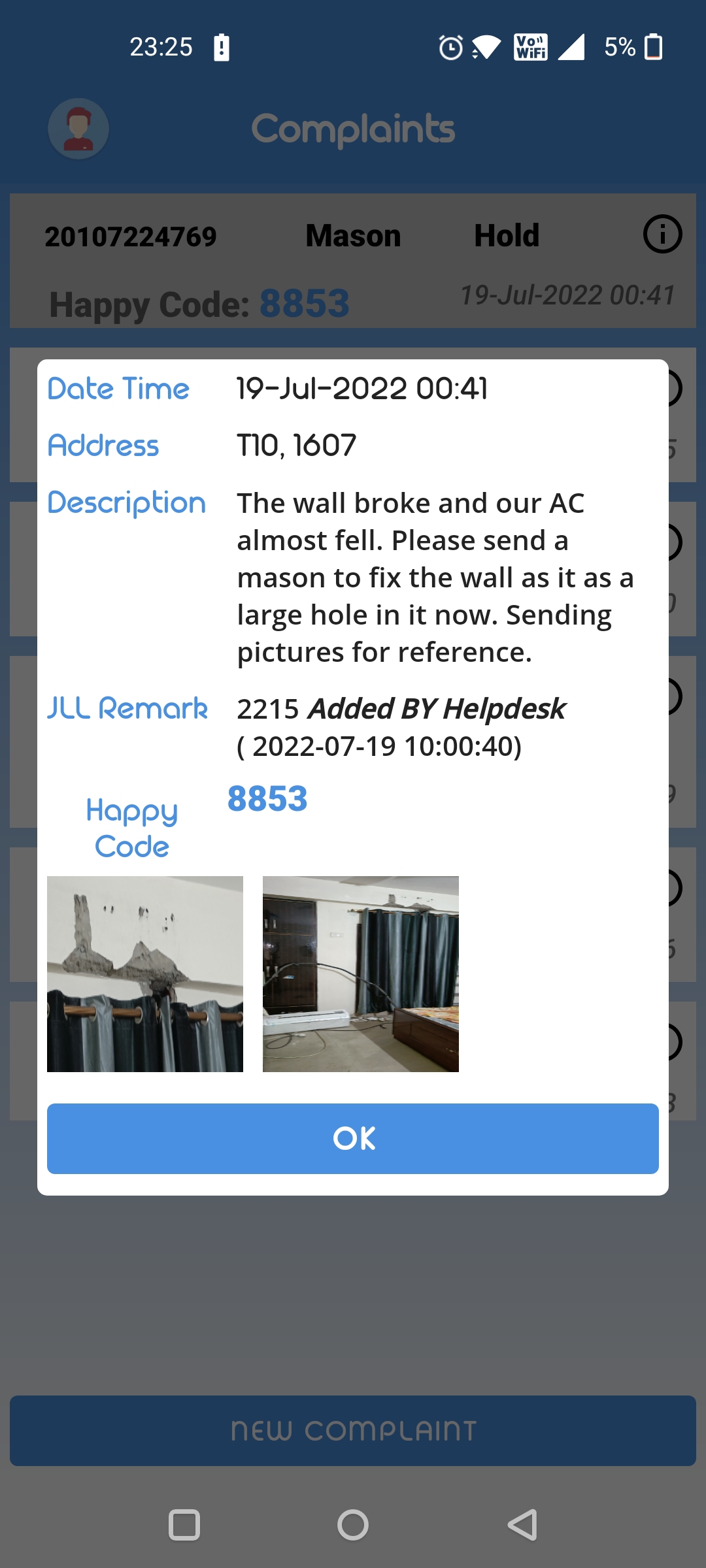
Task: Tap OK to close the complaint details
Action: click(353, 1138)
